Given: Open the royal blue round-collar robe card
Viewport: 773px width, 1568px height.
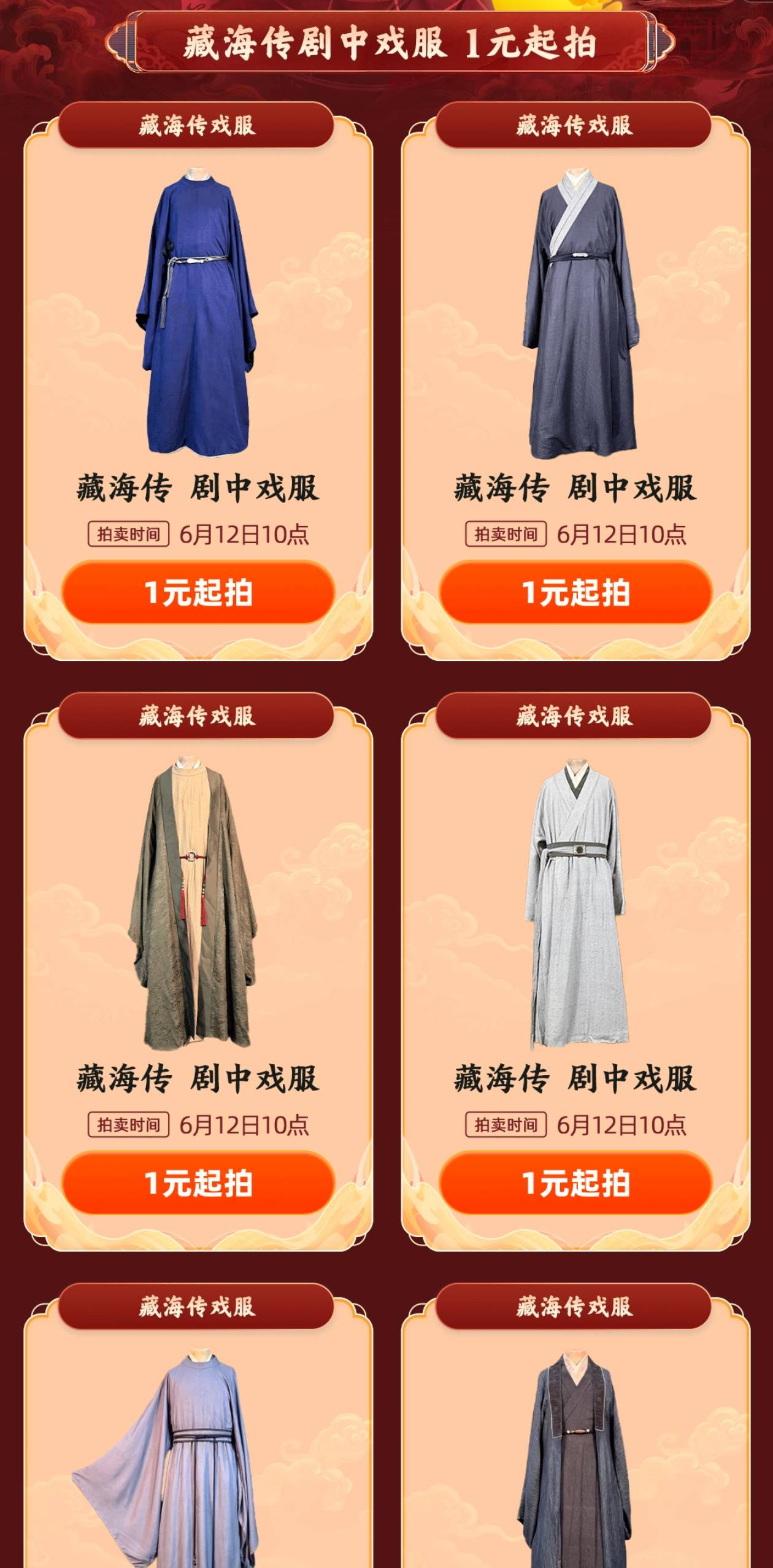Looking at the screenshot, I should point(197,313).
